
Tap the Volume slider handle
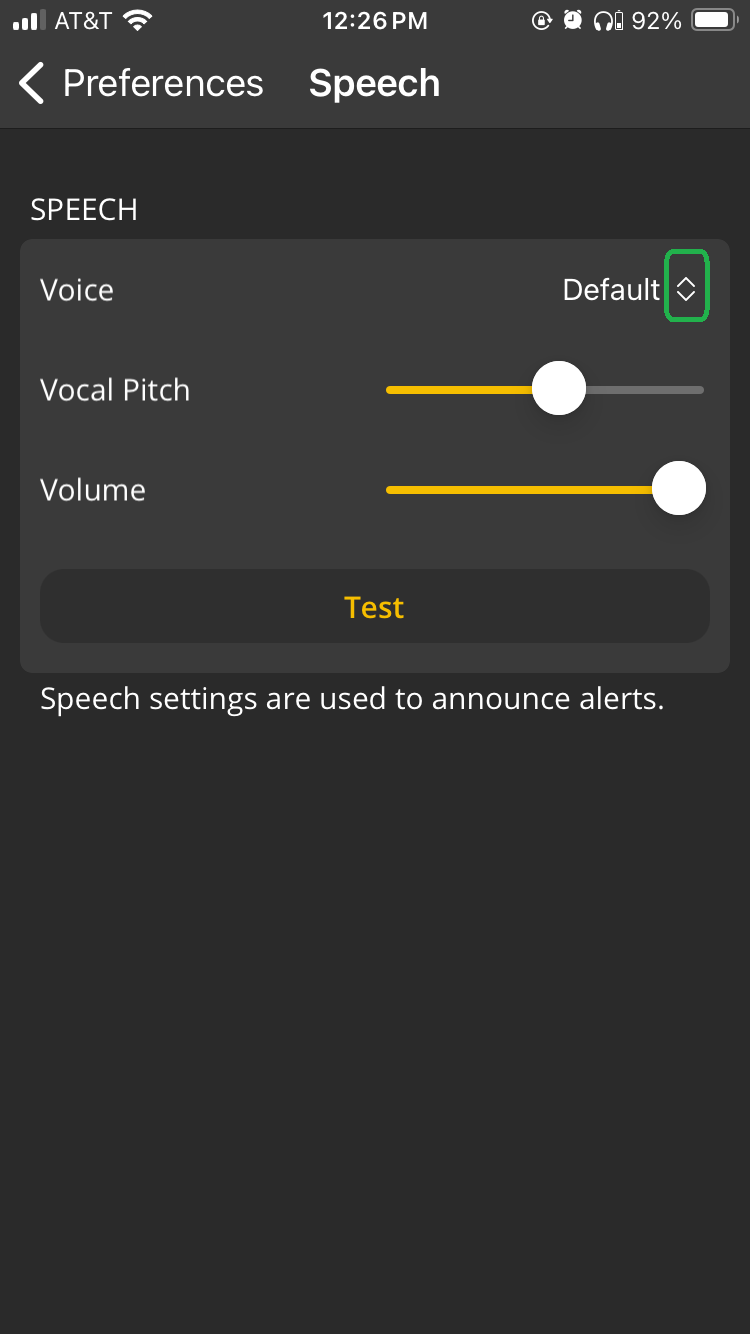point(678,488)
